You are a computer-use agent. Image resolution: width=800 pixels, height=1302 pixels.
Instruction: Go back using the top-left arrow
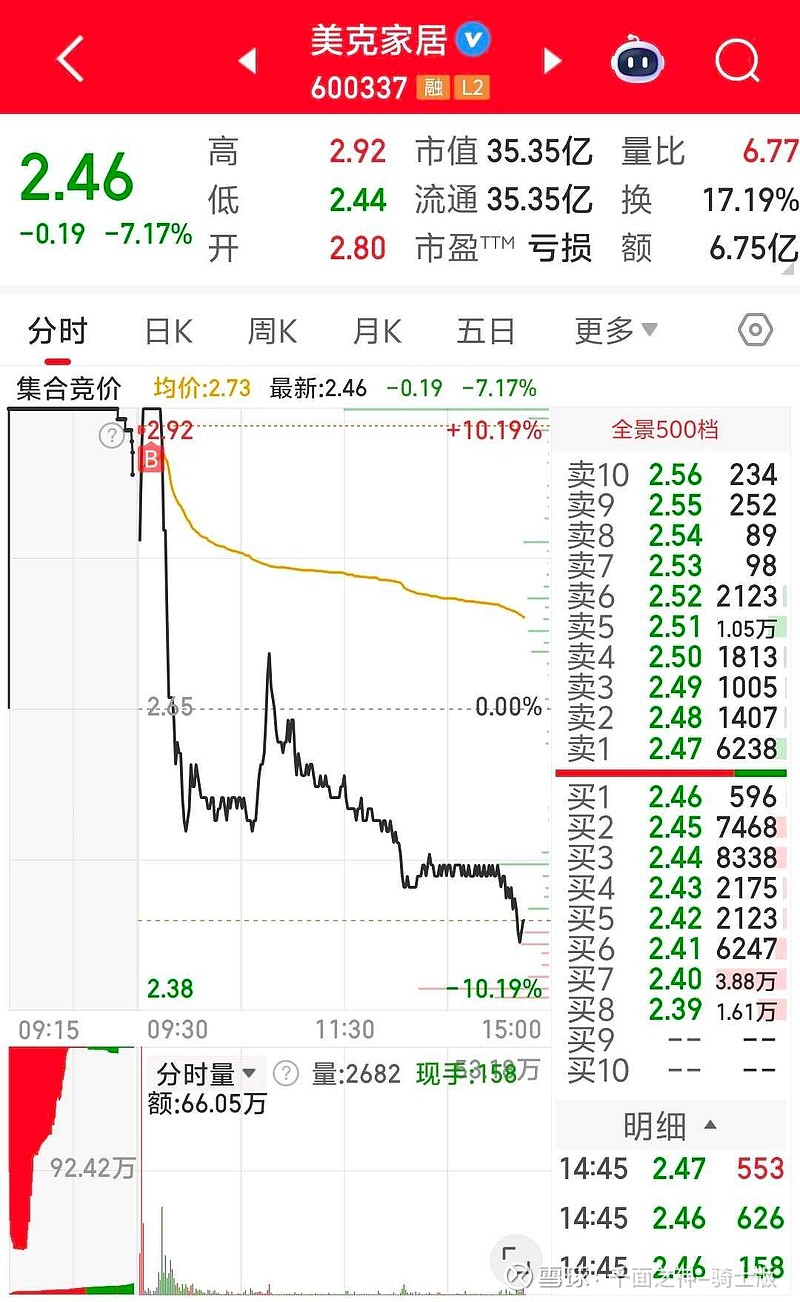tap(68, 60)
